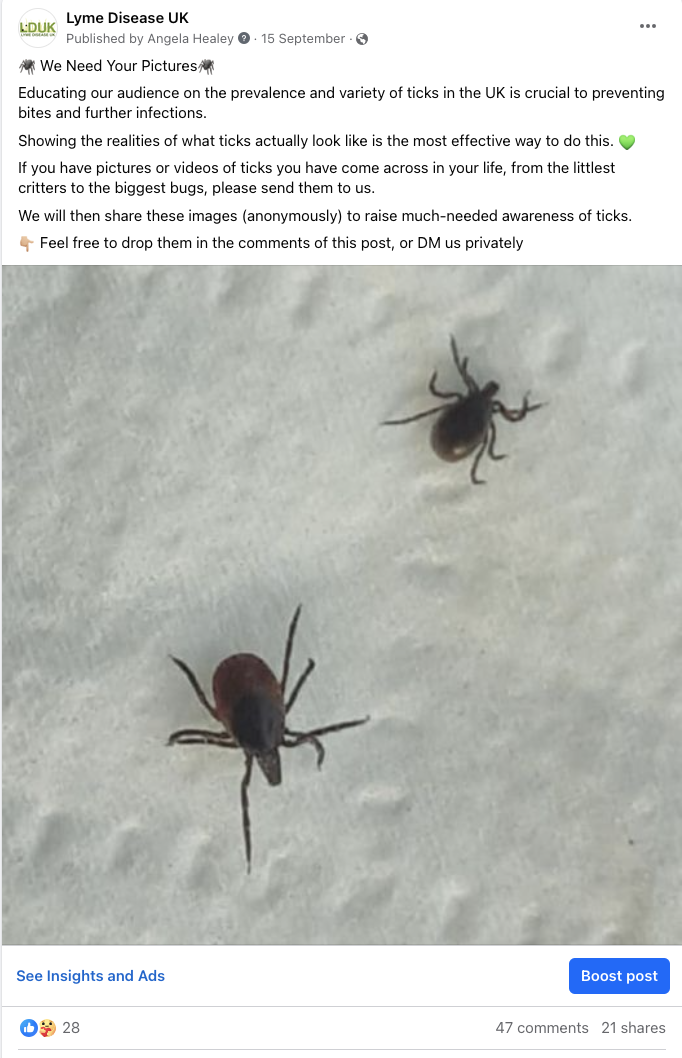Tap the Lyme Disease UK profile picture
682x1058 pixels.
(38, 28)
